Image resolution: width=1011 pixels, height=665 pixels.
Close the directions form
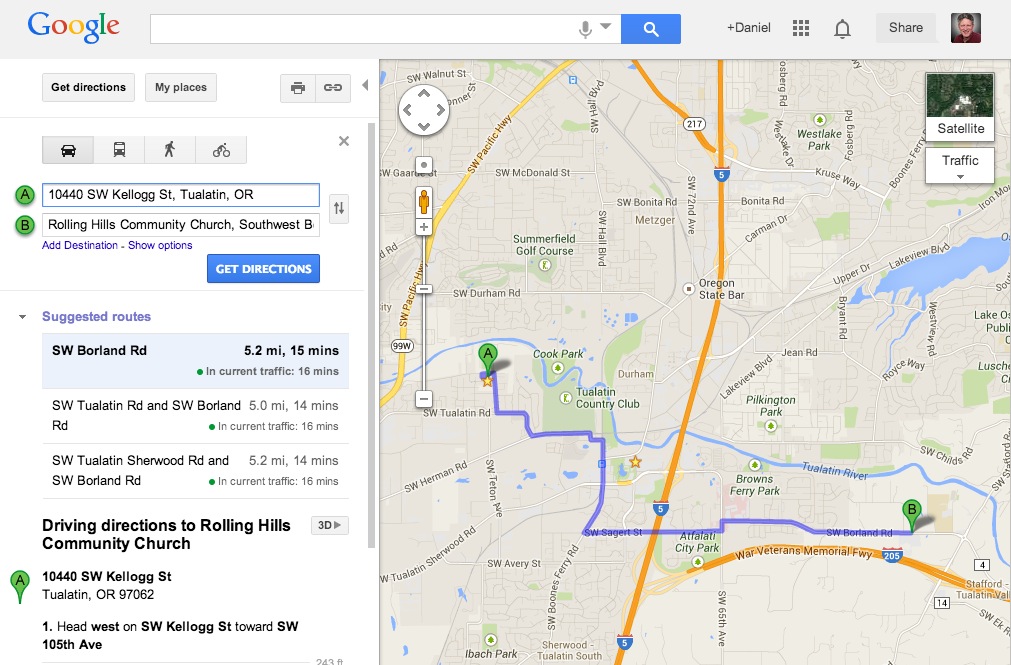[344, 141]
